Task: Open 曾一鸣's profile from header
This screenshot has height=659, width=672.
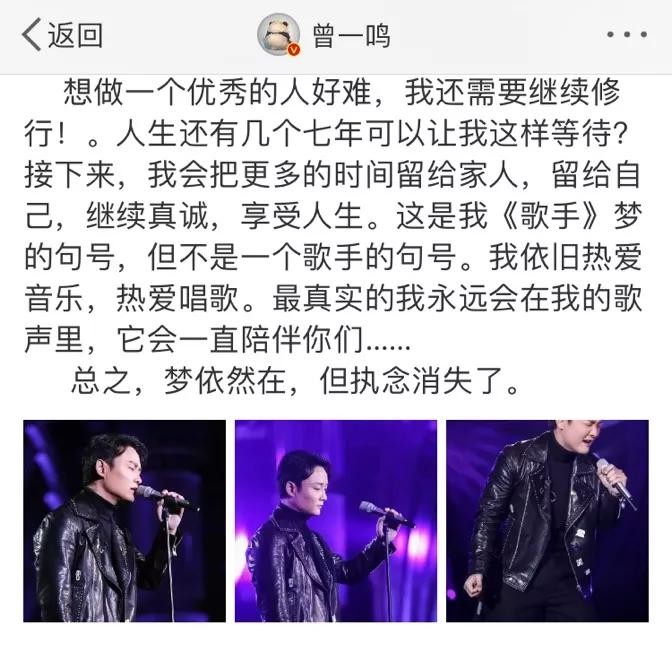Action: (x=324, y=36)
